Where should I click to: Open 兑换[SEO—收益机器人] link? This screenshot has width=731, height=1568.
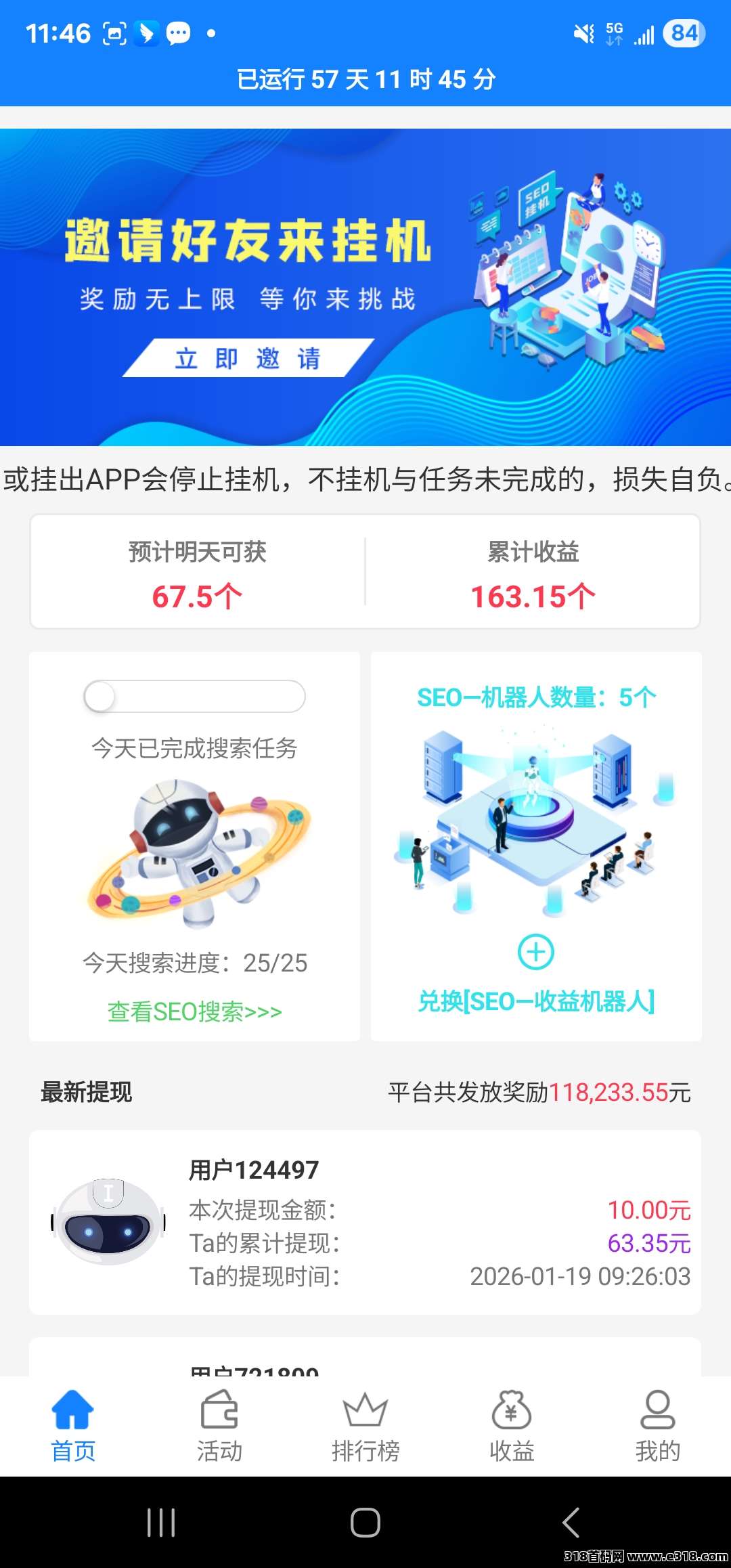point(536,1001)
